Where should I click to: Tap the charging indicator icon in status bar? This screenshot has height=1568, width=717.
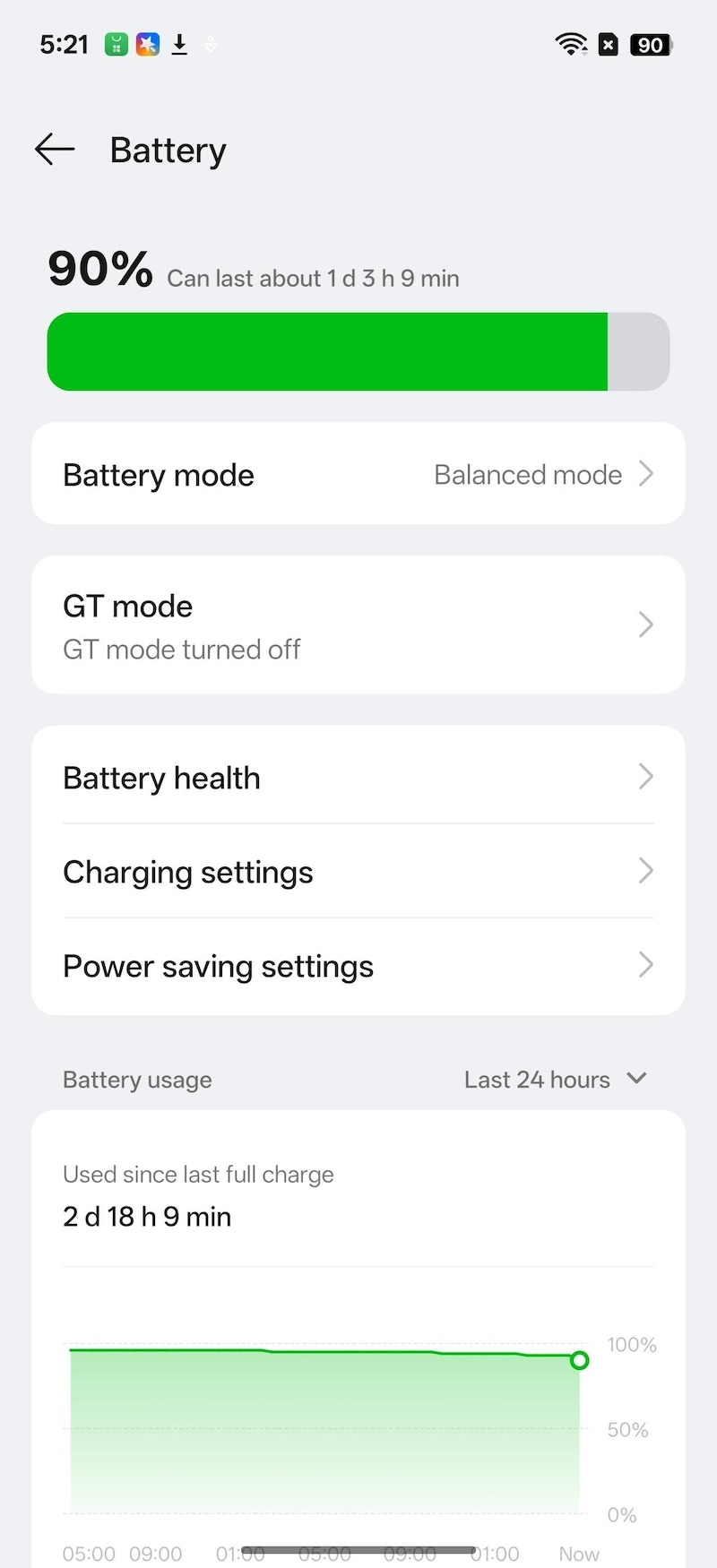pos(209,44)
